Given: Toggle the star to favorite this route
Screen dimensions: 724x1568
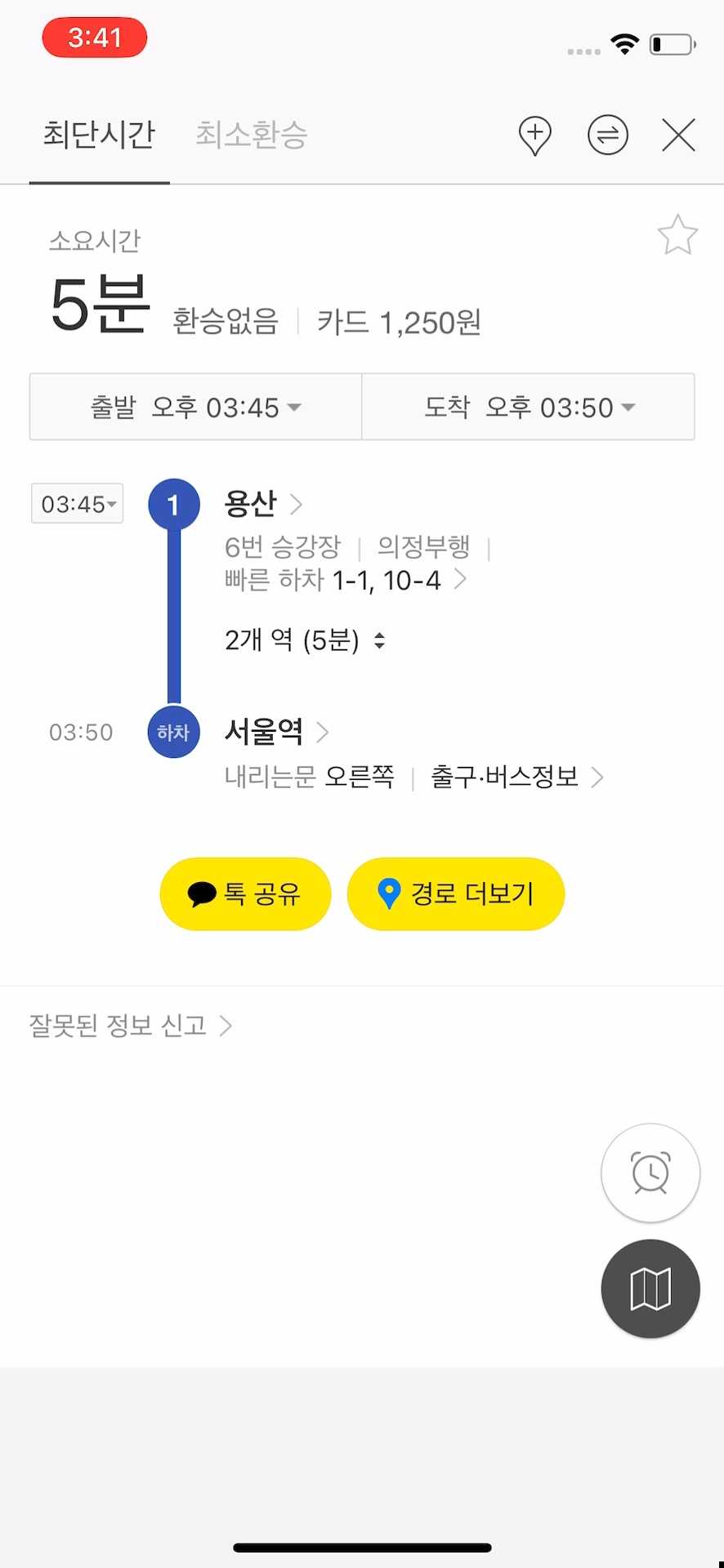Looking at the screenshot, I should [x=677, y=235].
